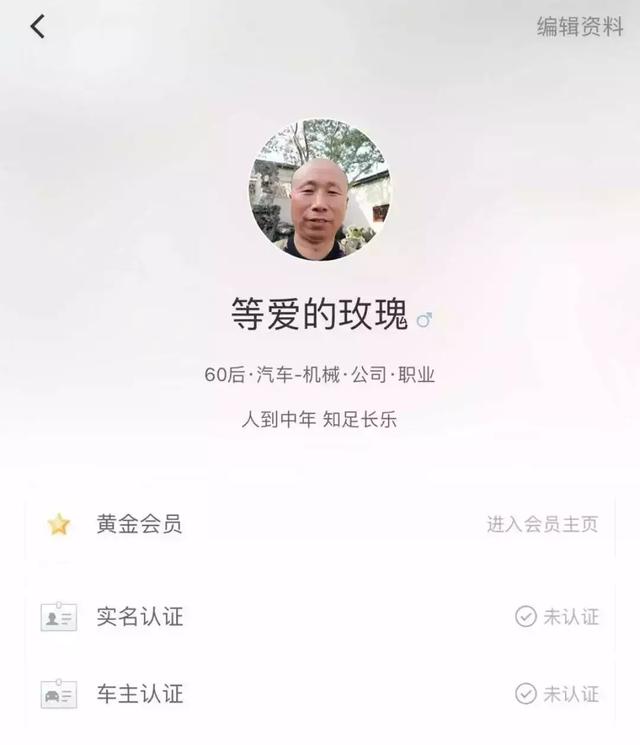Open the 实名认证 verification row
Image resolution: width=640 pixels, height=745 pixels.
(x=320, y=617)
